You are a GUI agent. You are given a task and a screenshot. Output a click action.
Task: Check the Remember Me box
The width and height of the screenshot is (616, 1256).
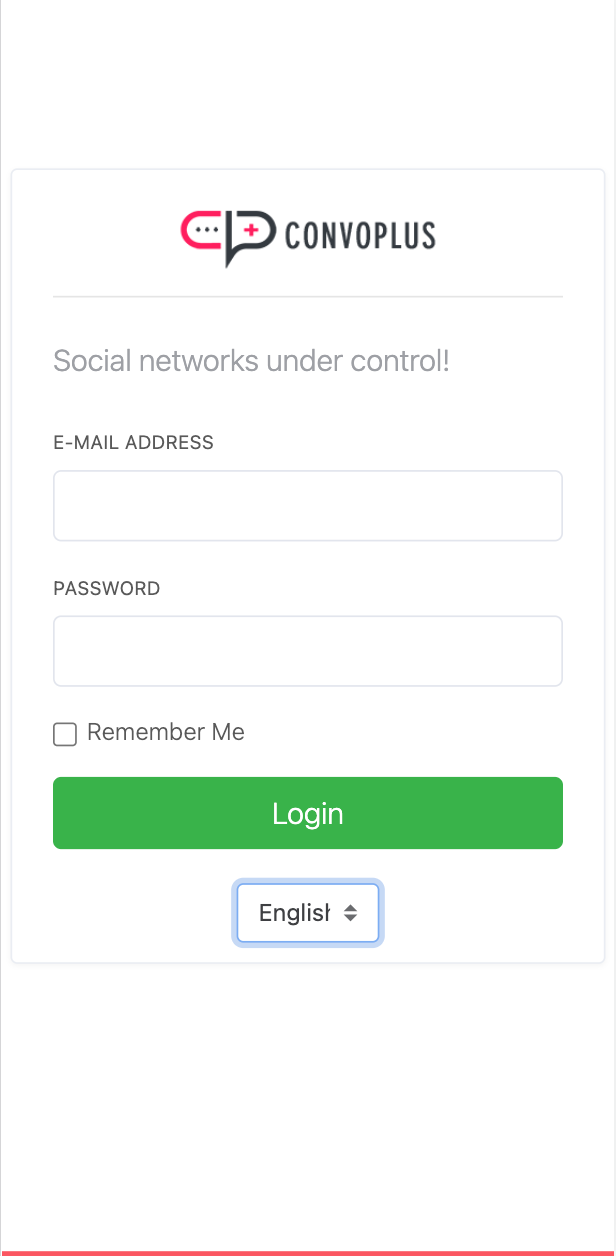point(65,735)
